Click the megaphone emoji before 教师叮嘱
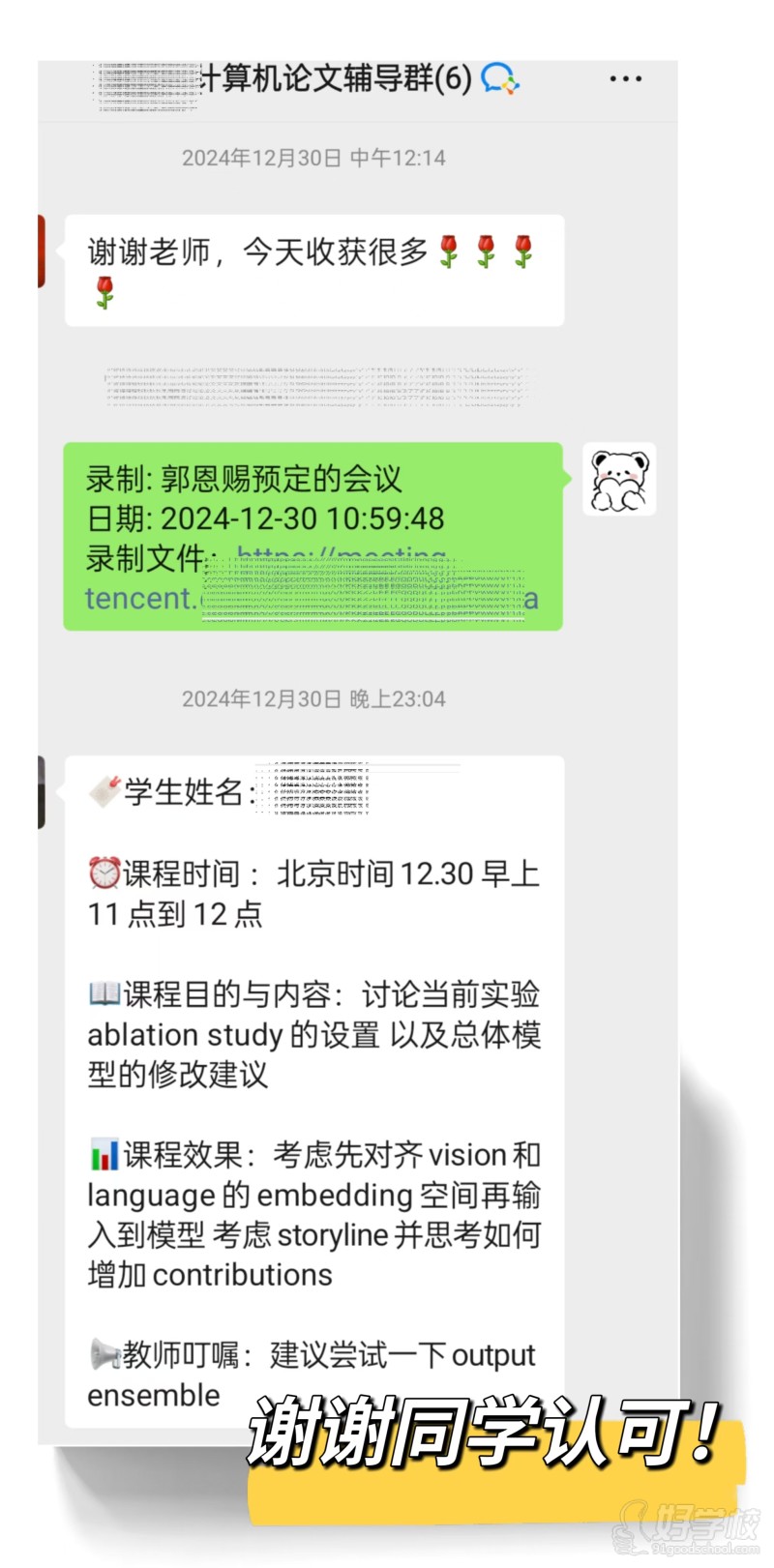Viewport: 774px width, 1568px height. (x=103, y=1353)
